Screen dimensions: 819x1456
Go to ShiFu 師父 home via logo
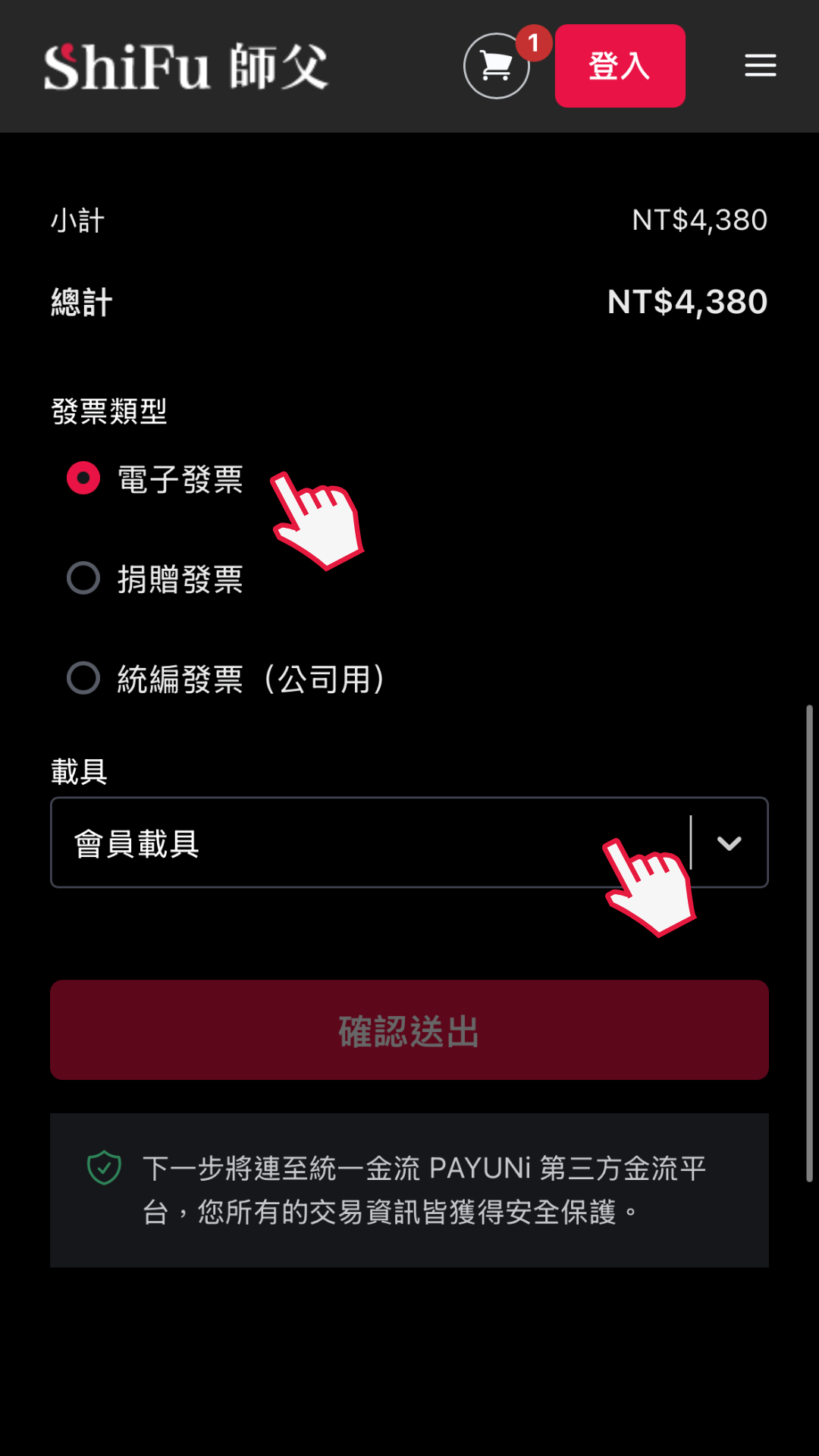point(186,67)
